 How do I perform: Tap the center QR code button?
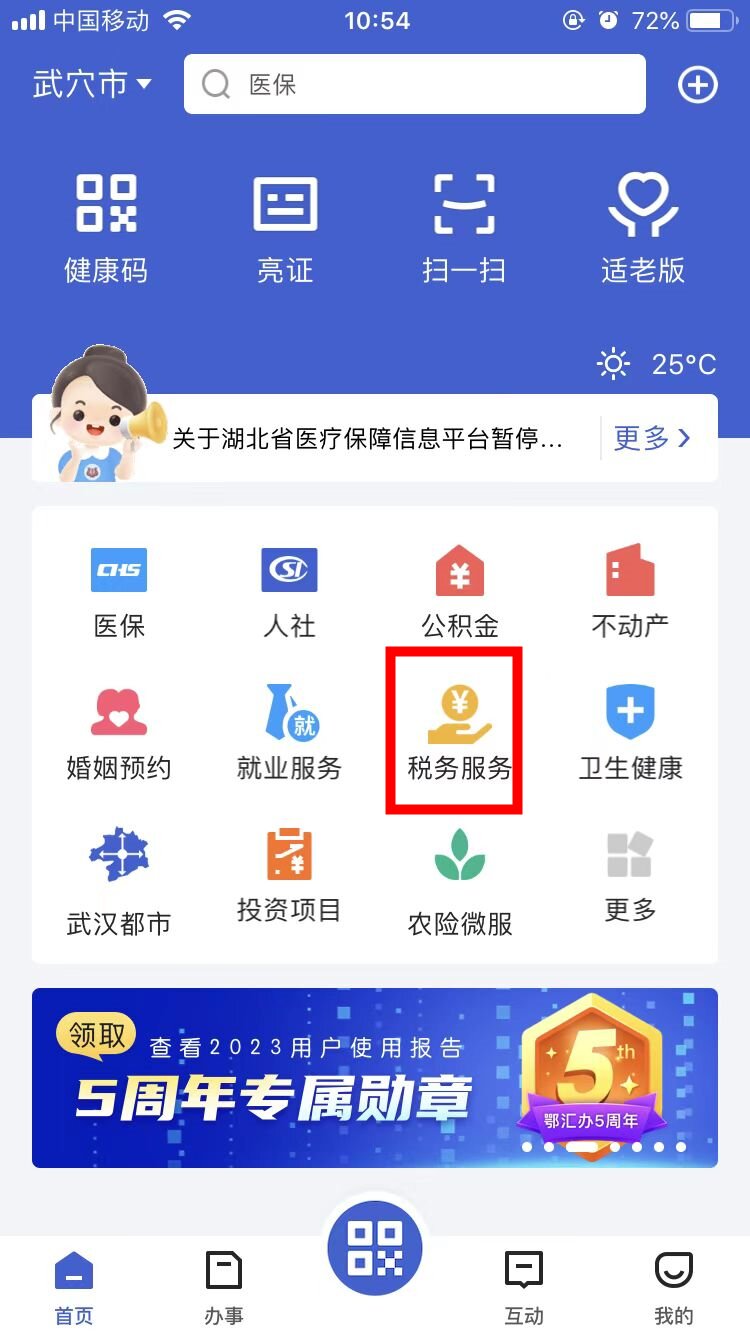click(x=375, y=1248)
